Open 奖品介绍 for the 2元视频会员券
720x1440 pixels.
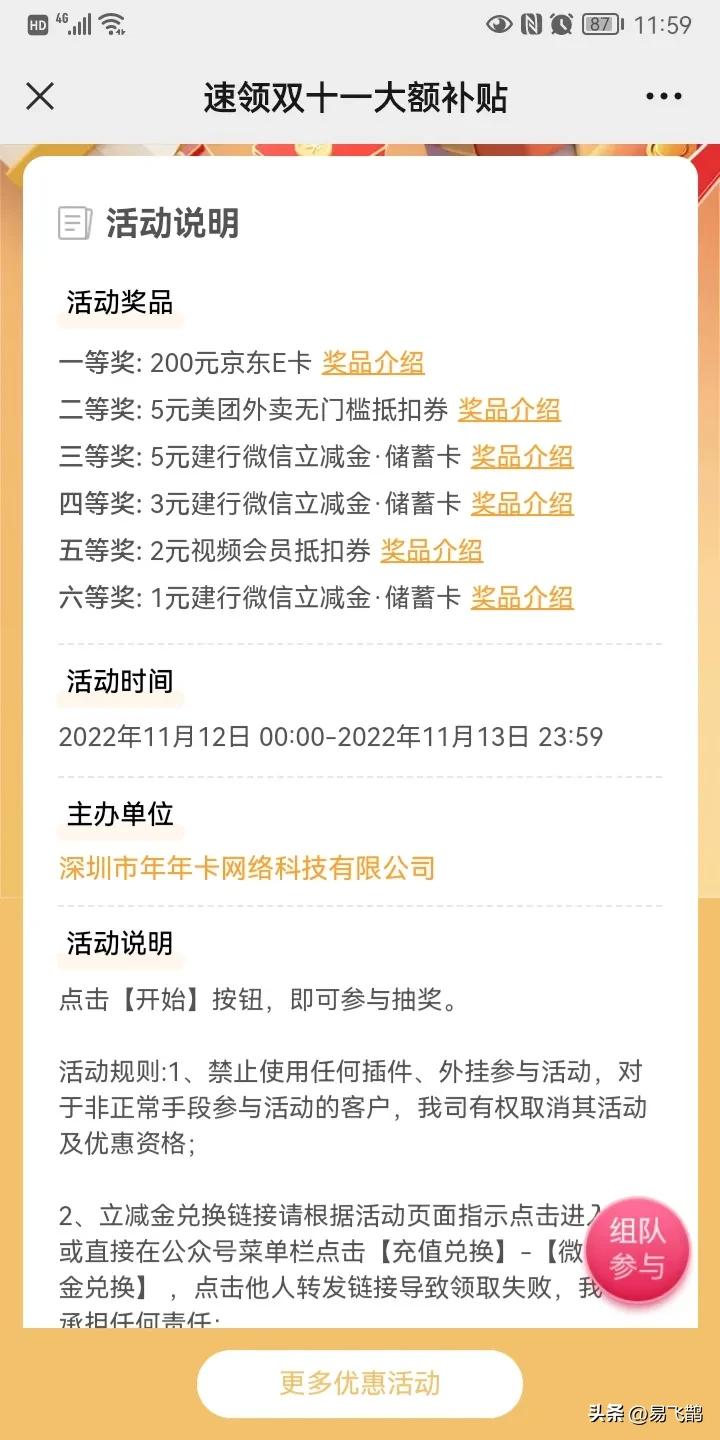(x=431, y=551)
